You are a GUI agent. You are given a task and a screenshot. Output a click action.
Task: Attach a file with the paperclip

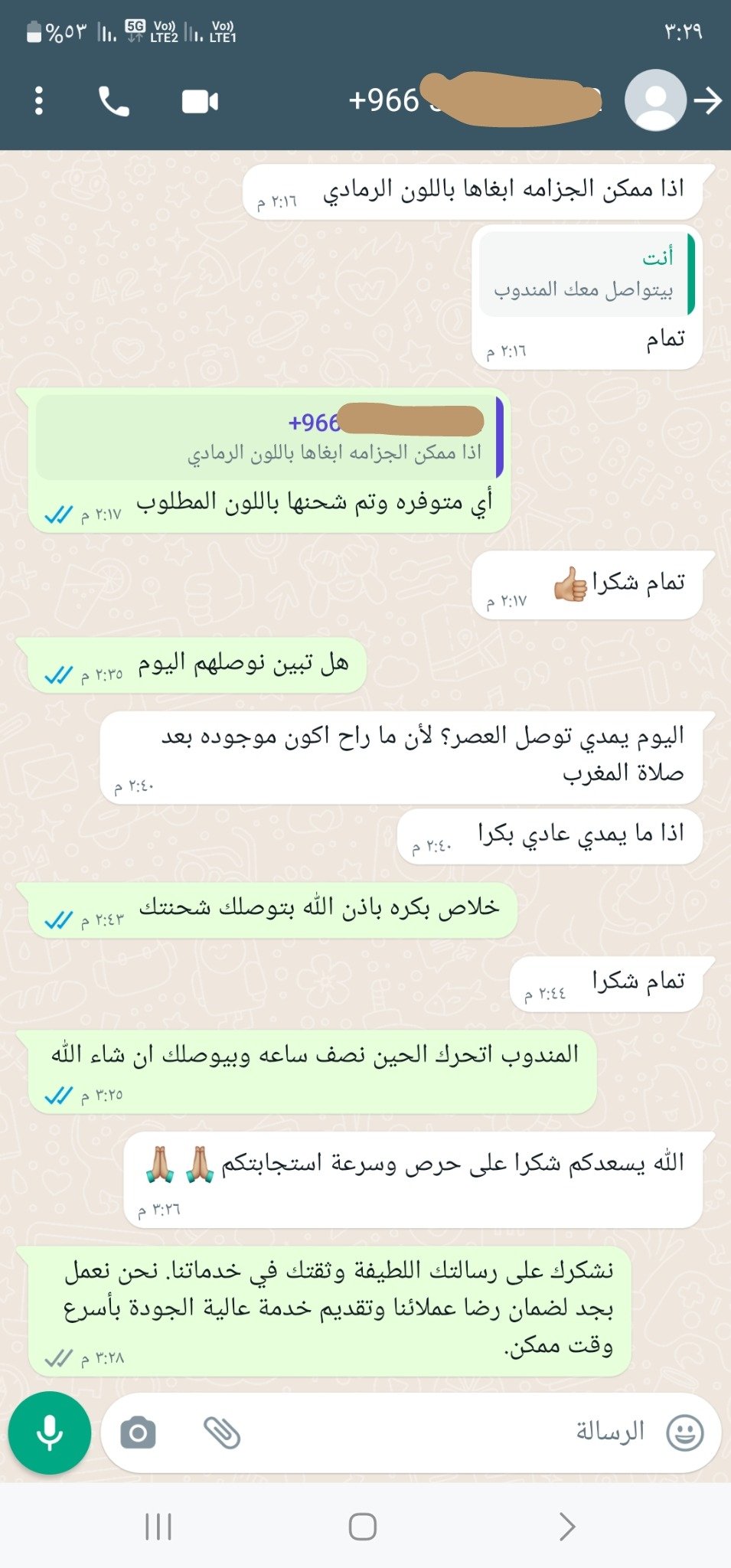[x=222, y=1432]
